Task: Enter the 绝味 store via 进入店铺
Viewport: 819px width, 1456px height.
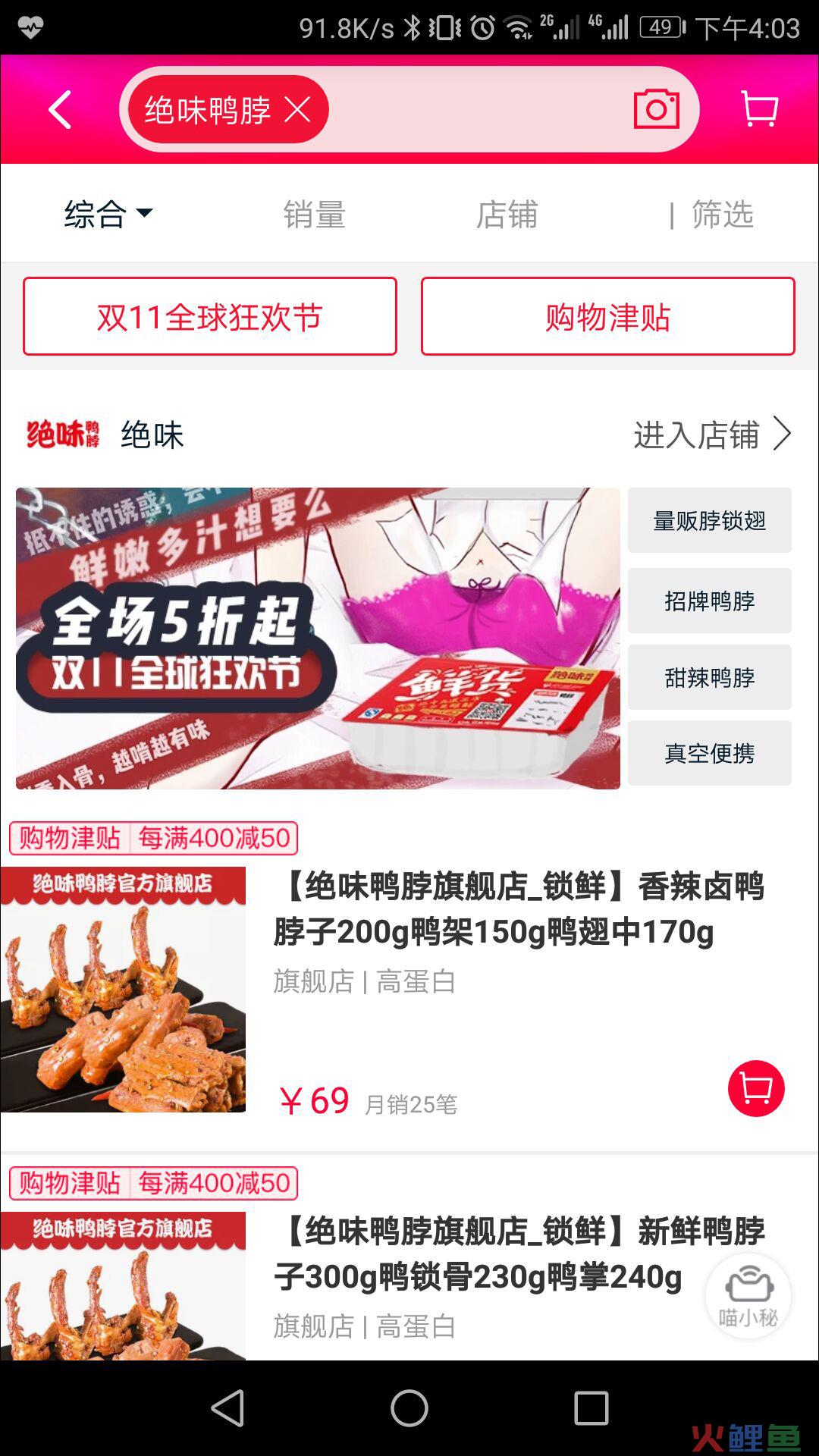Action: pos(712,435)
